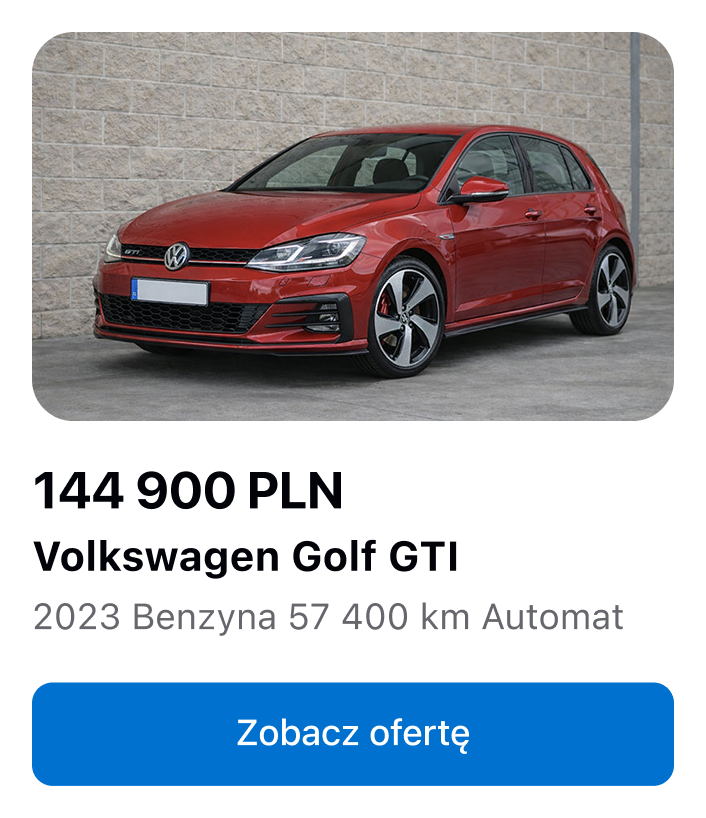Tap the Zobacz ofertę button
The image size is (706, 818).
[352, 734]
